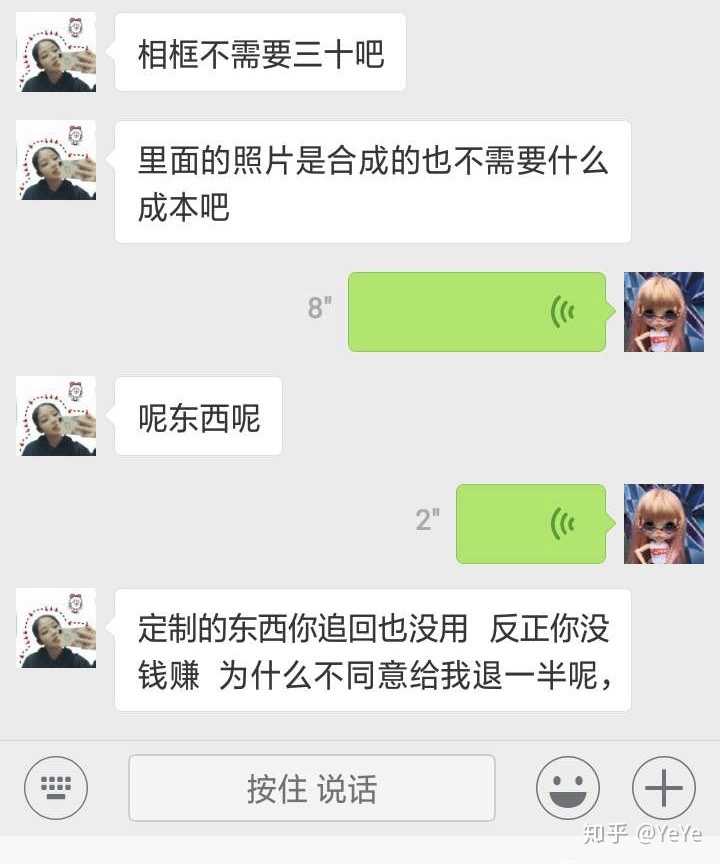Play the 2-second voice message

pos(531,524)
